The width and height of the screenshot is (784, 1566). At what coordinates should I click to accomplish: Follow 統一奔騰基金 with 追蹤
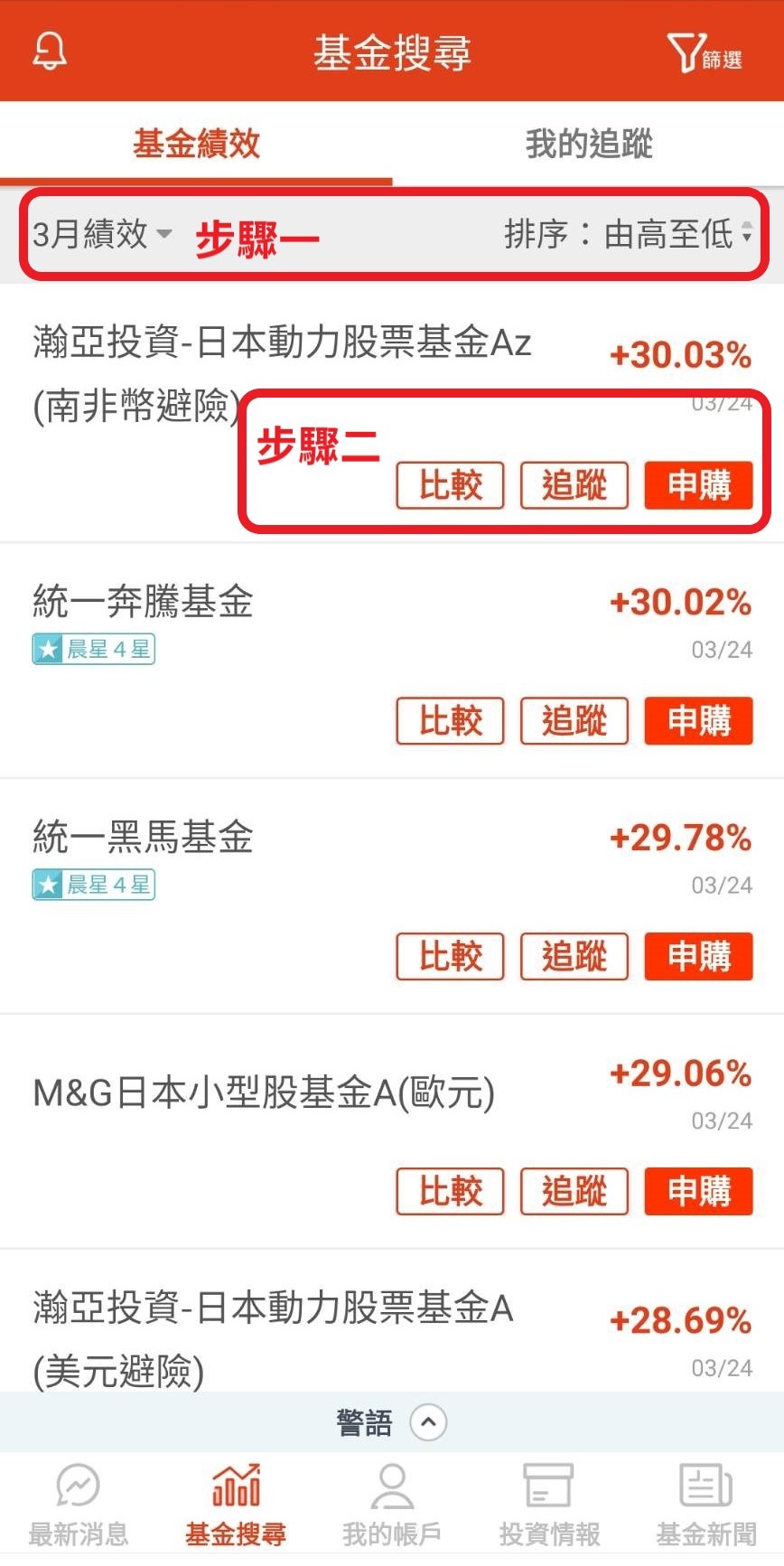click(574, 721)
